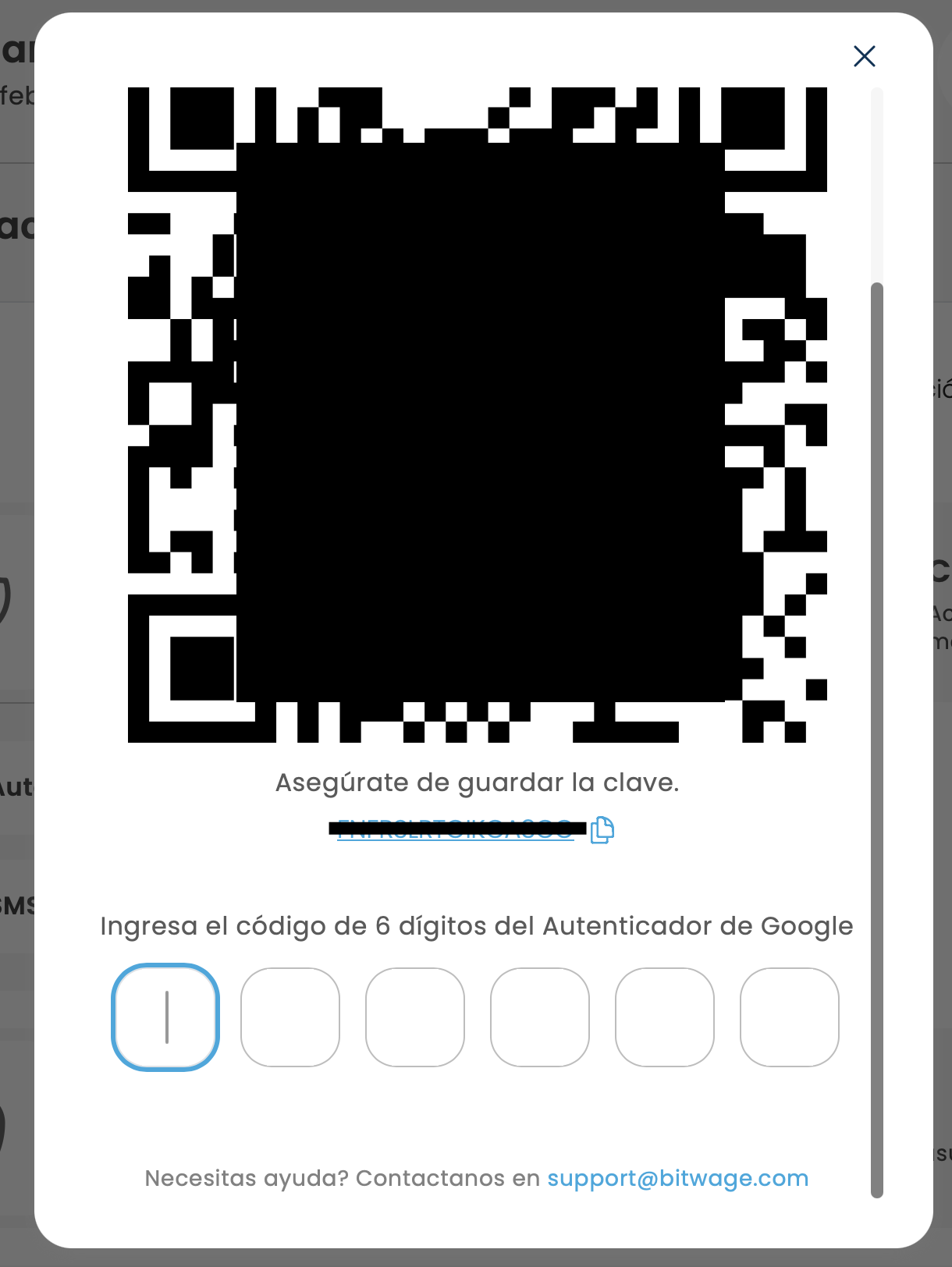This screenshot has height=1267, width=952.
Task: Select the second digit code box
Action: click(x=290, y=1017)
